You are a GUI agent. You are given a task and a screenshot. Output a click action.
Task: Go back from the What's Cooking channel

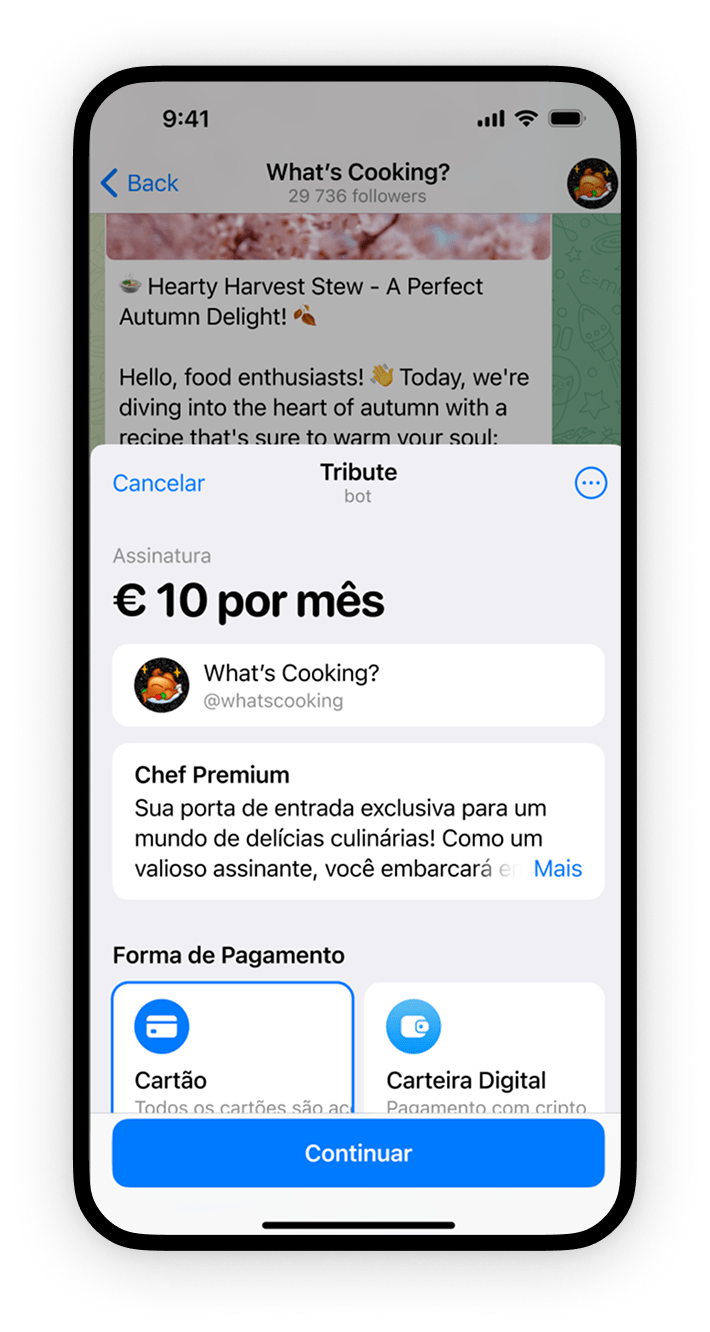coord(140,183)
